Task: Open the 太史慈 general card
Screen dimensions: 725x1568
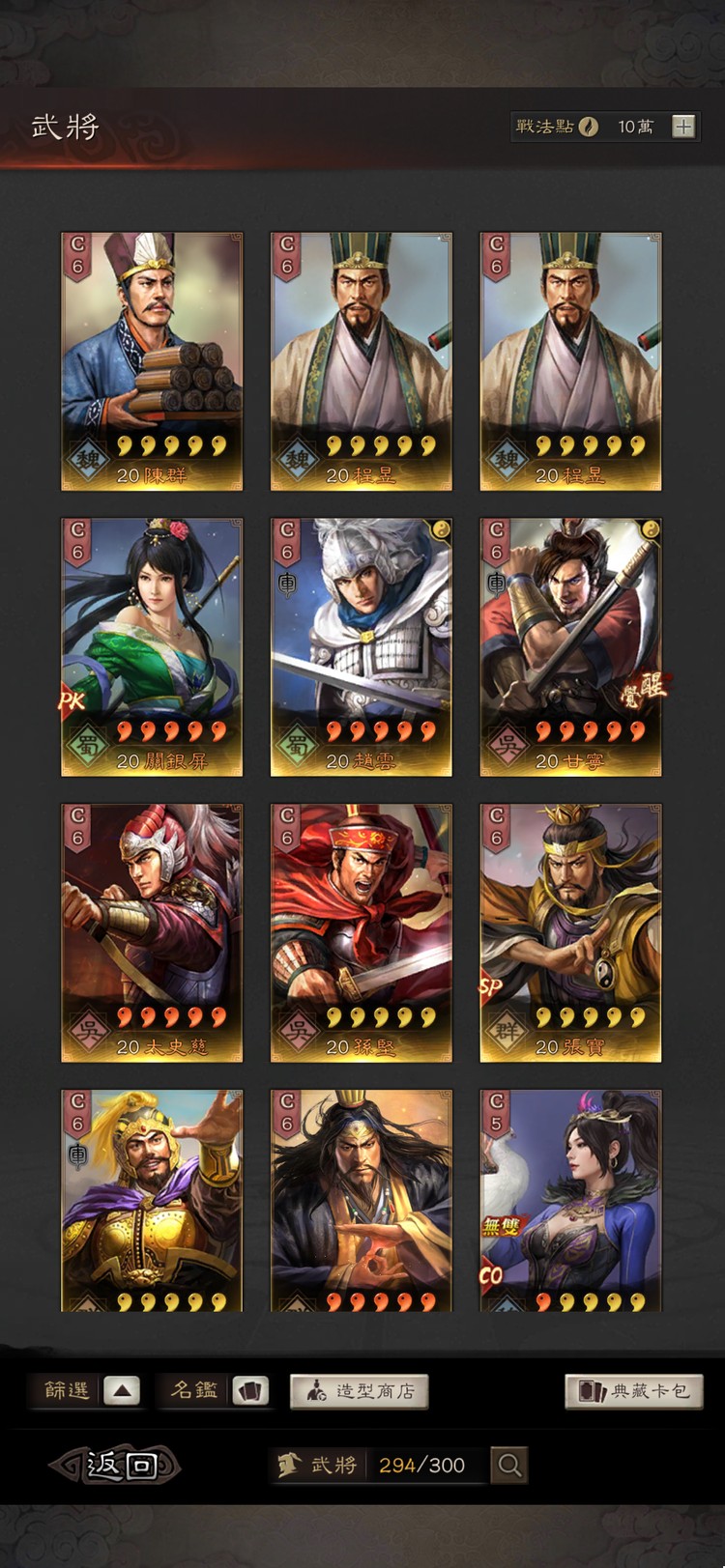Action: 152,932
